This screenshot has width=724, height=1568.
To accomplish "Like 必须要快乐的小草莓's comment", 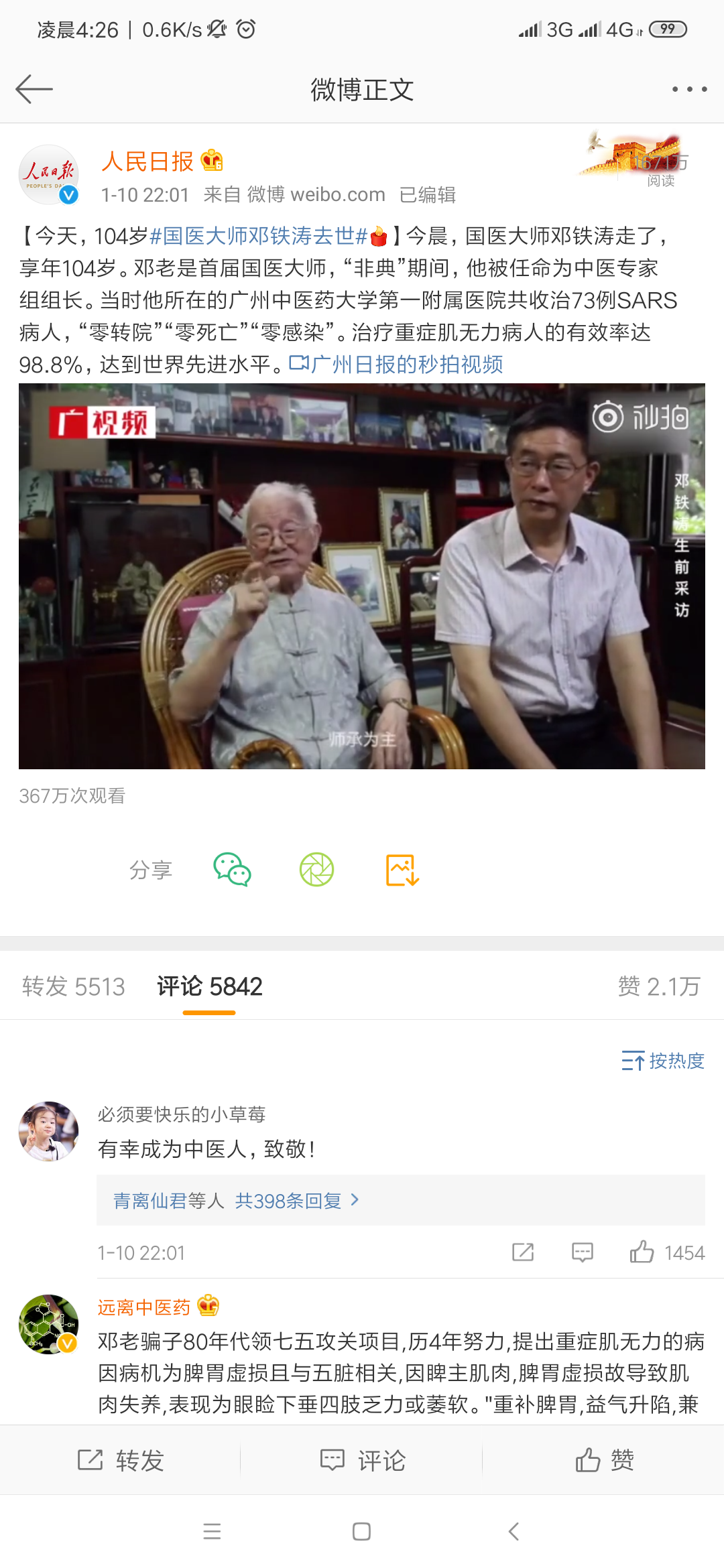I will pos(642,1252).
